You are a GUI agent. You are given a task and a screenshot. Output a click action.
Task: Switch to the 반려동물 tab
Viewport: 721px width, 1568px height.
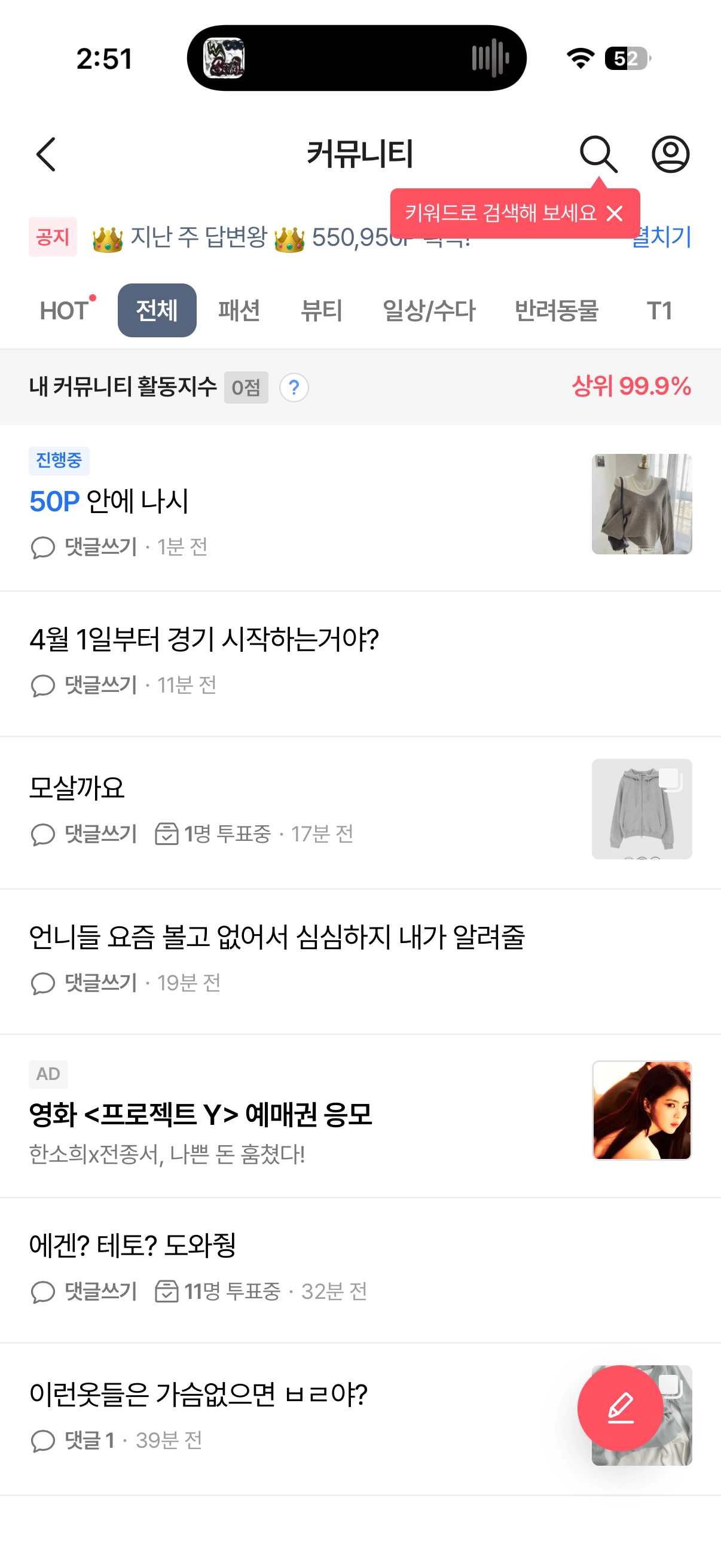coord(556,310)
